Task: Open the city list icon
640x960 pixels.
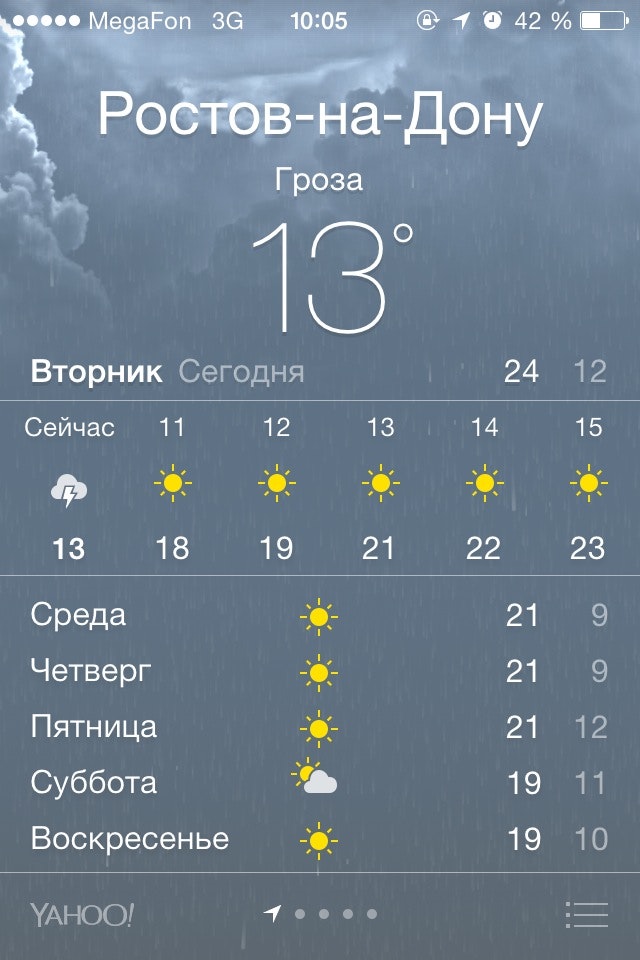Action: 586,914
